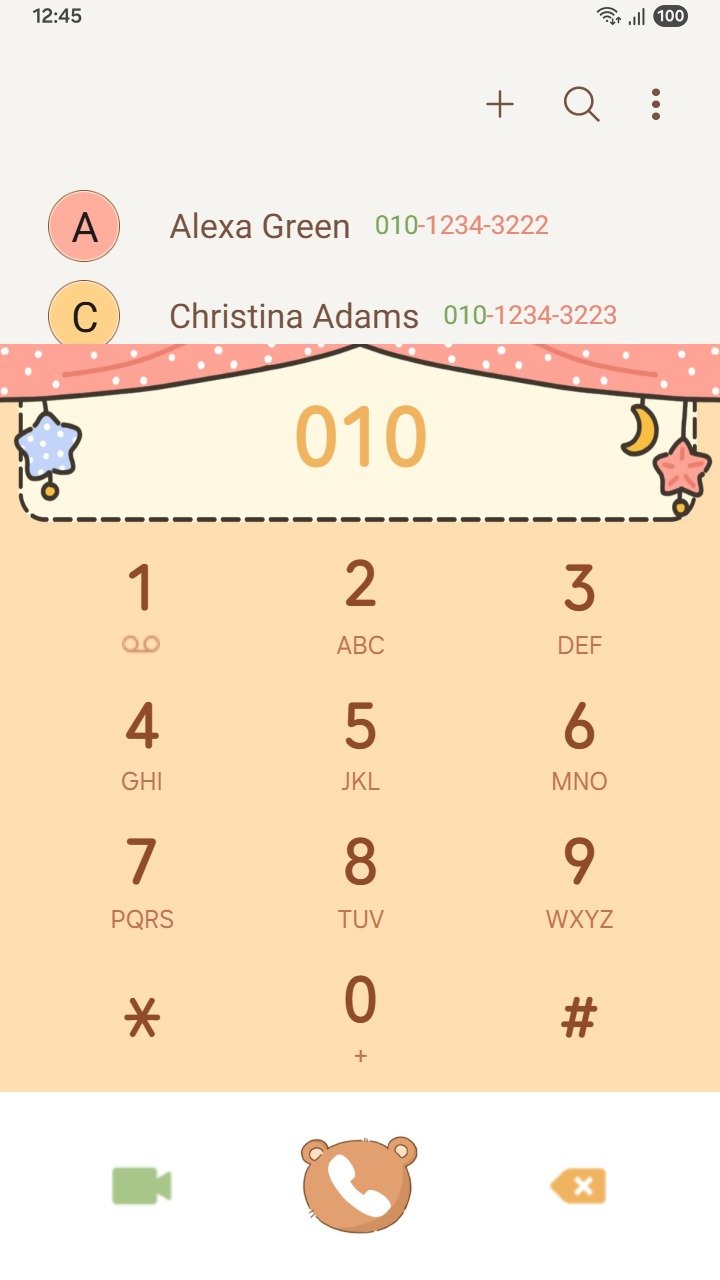The width and height of the screenshot is (720, 1280).
Task: Enter the 6 MNO key
Action: click(x=579, y=743)
